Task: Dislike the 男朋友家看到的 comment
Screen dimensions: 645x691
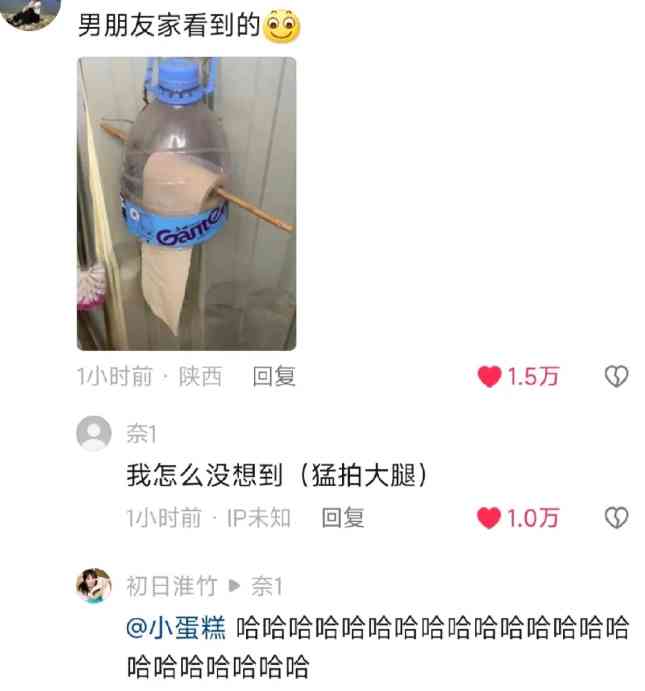Action: click(x=616, y=377)
